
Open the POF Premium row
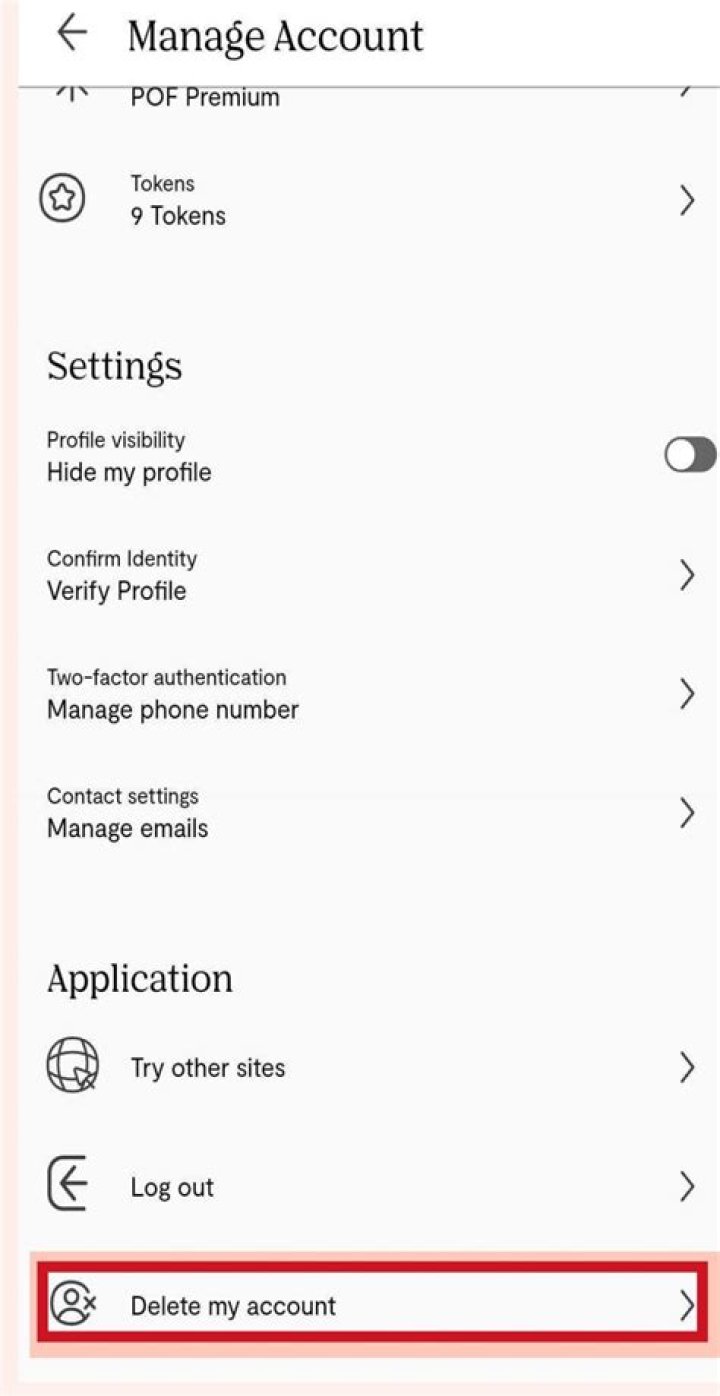pyautogui.click(x=360, y=98)
